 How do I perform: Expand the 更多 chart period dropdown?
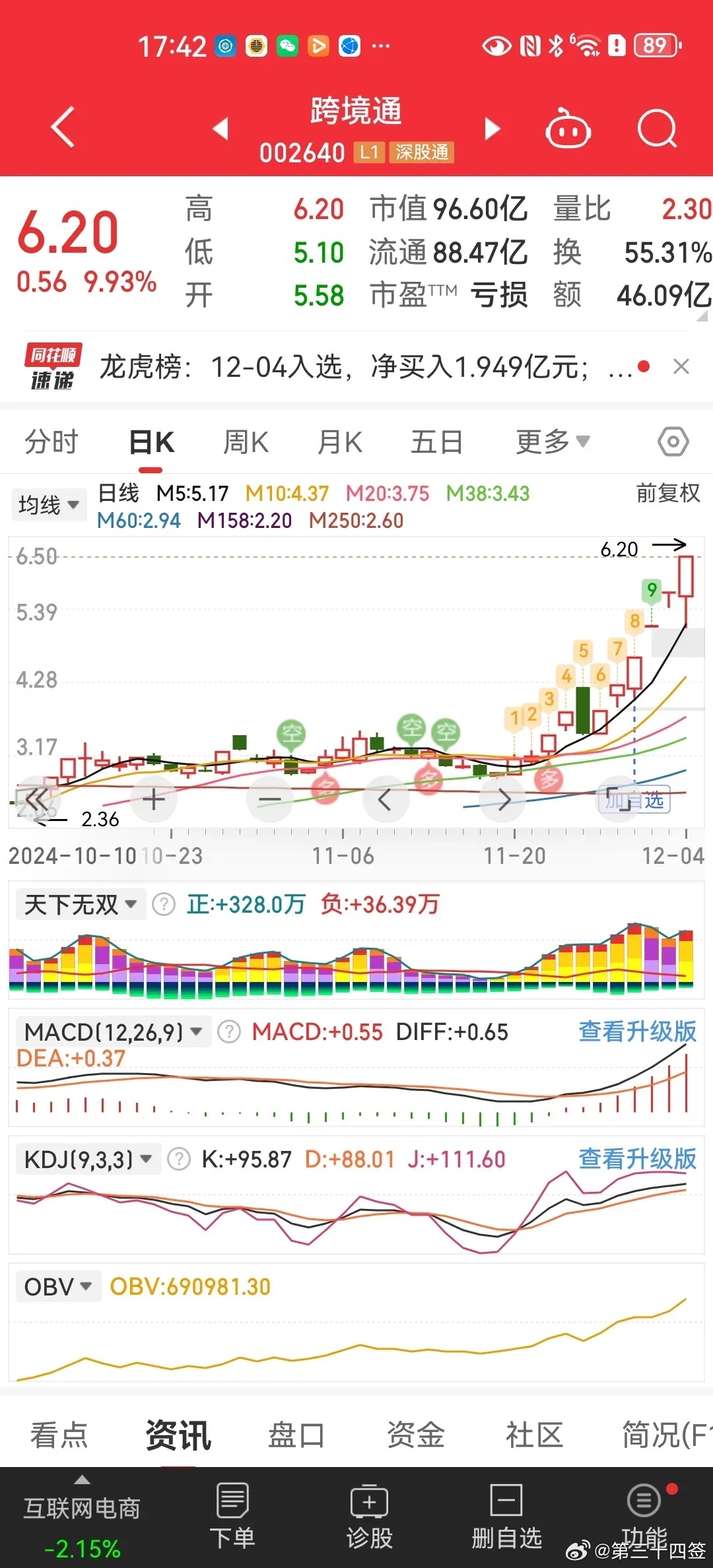tap(552, 441)
